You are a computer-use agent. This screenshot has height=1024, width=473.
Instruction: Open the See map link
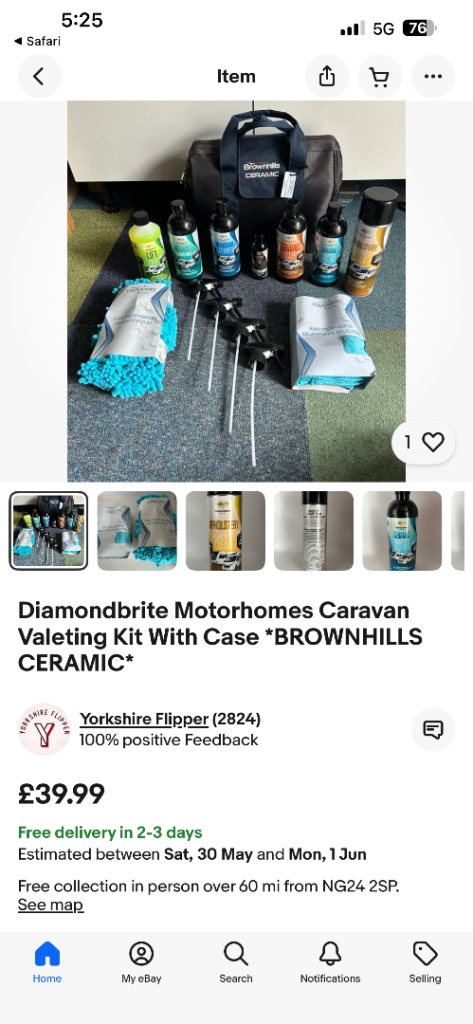pyautogui.click(x=50, y=905)
